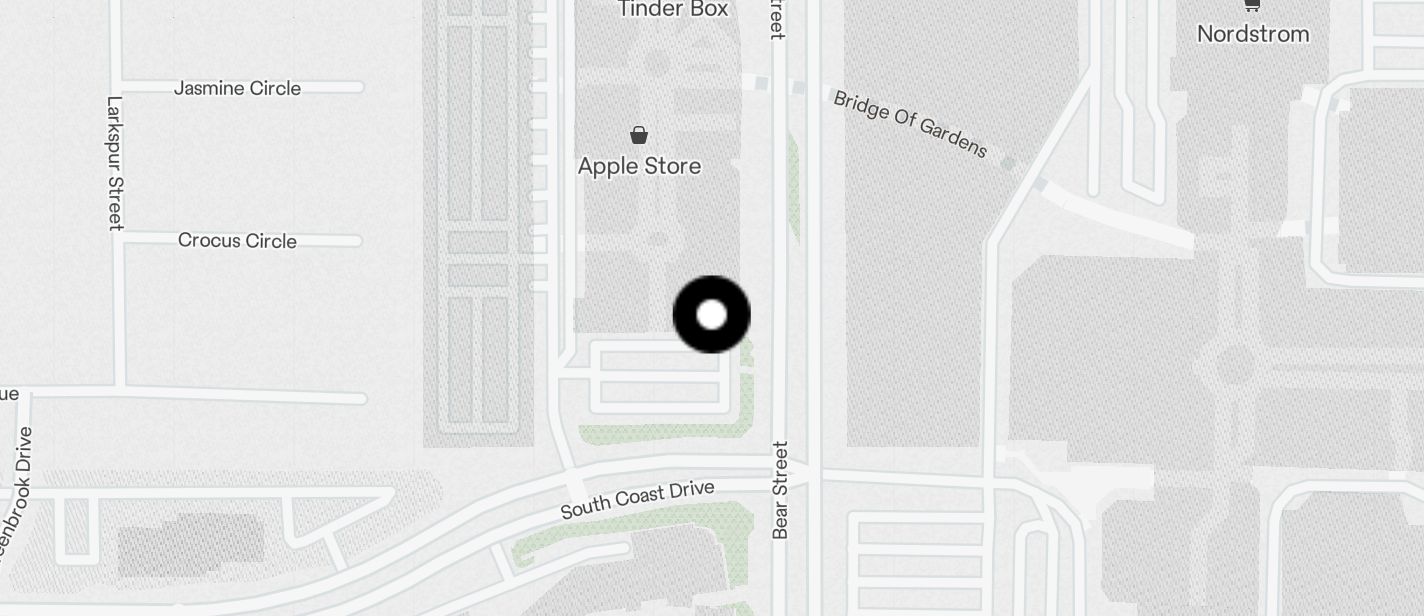Tap the black location pin
This screenshot has width=1424, height=616.
click(711, 315)
